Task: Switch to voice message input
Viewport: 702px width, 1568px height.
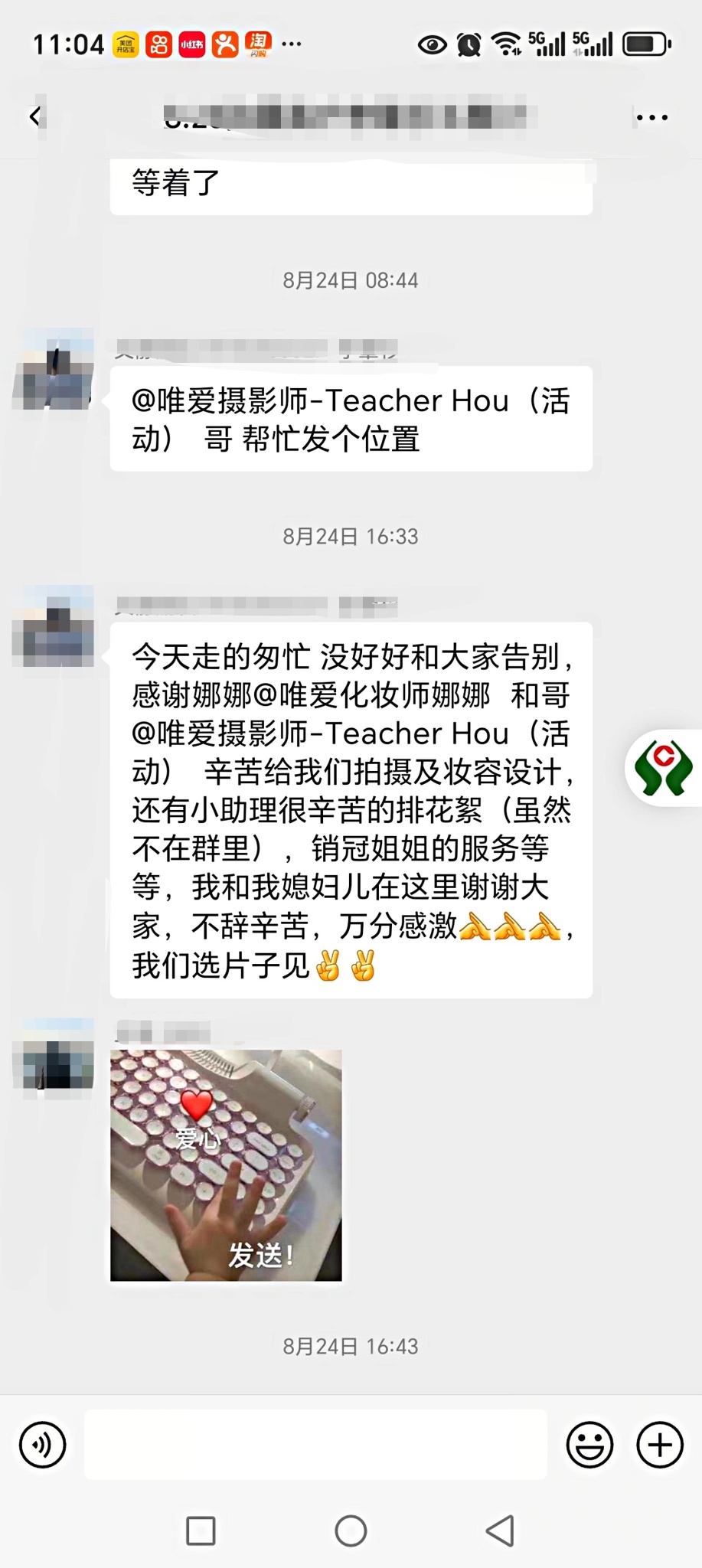Action: [43, 1445]
